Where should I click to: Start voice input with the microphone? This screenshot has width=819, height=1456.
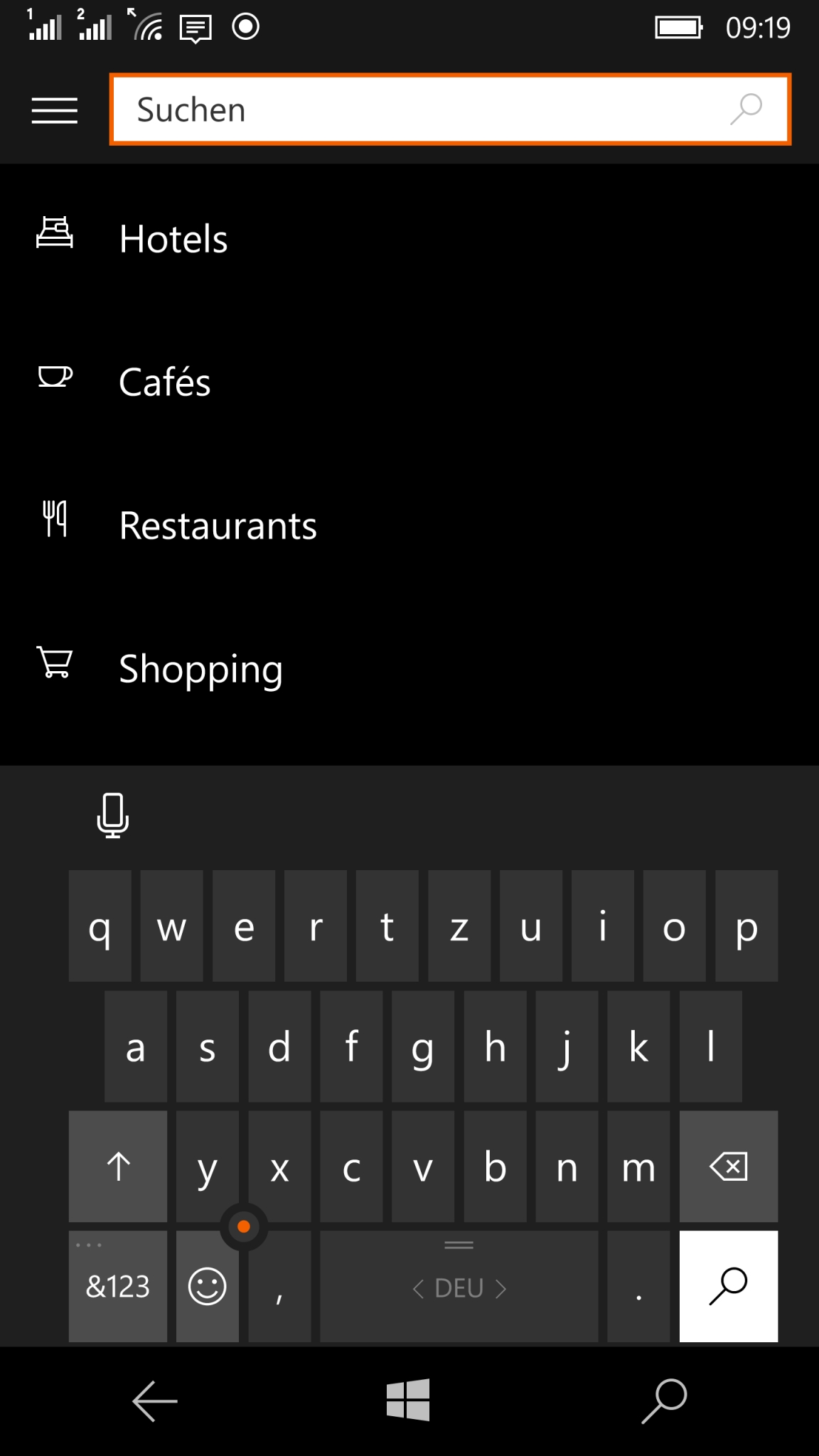tap(112, 815)
